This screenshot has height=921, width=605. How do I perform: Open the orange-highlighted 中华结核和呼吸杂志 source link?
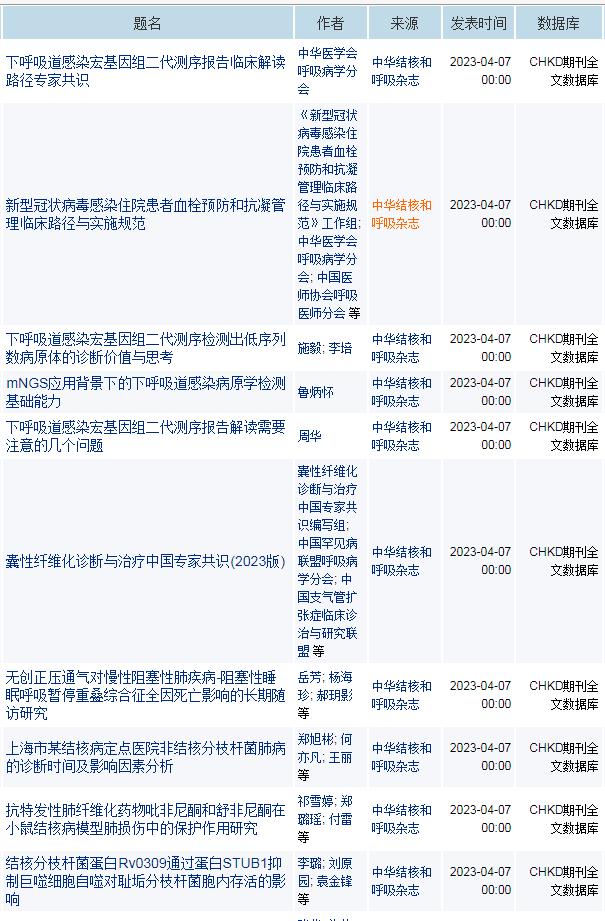[402, 214]
